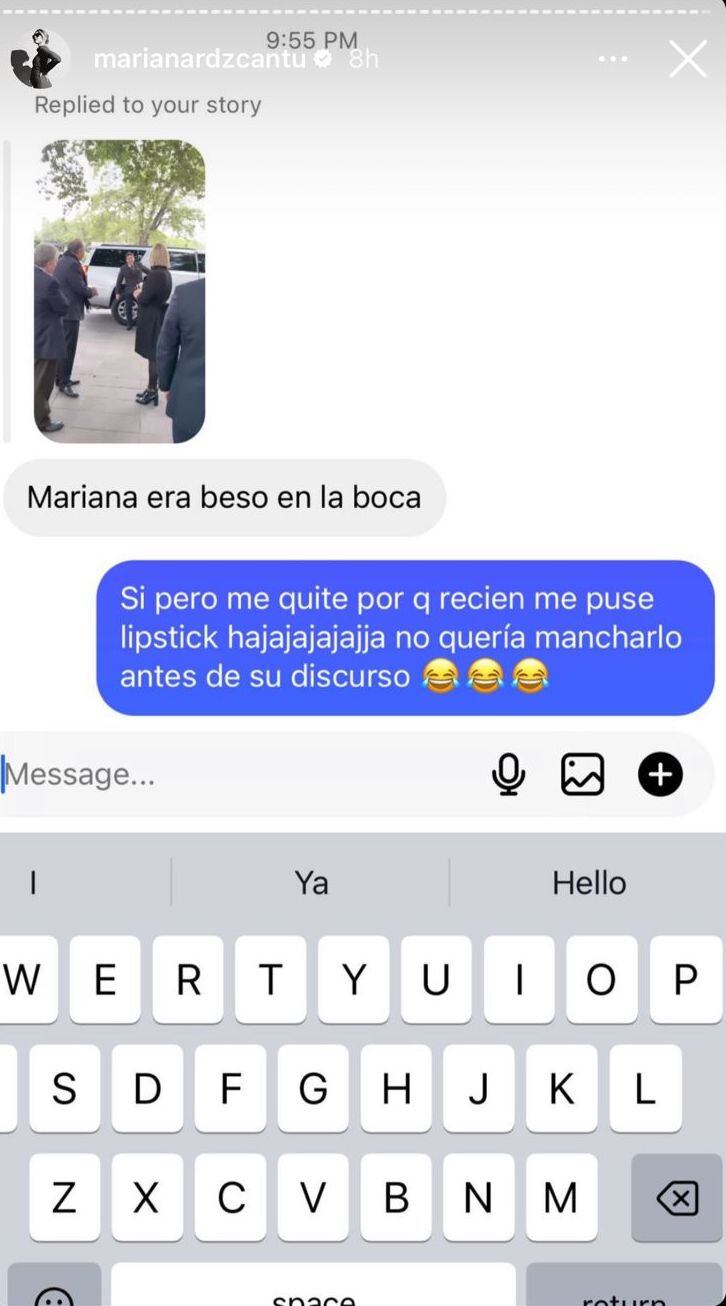Open the voice message microphone icon

(x=509, y=774)
